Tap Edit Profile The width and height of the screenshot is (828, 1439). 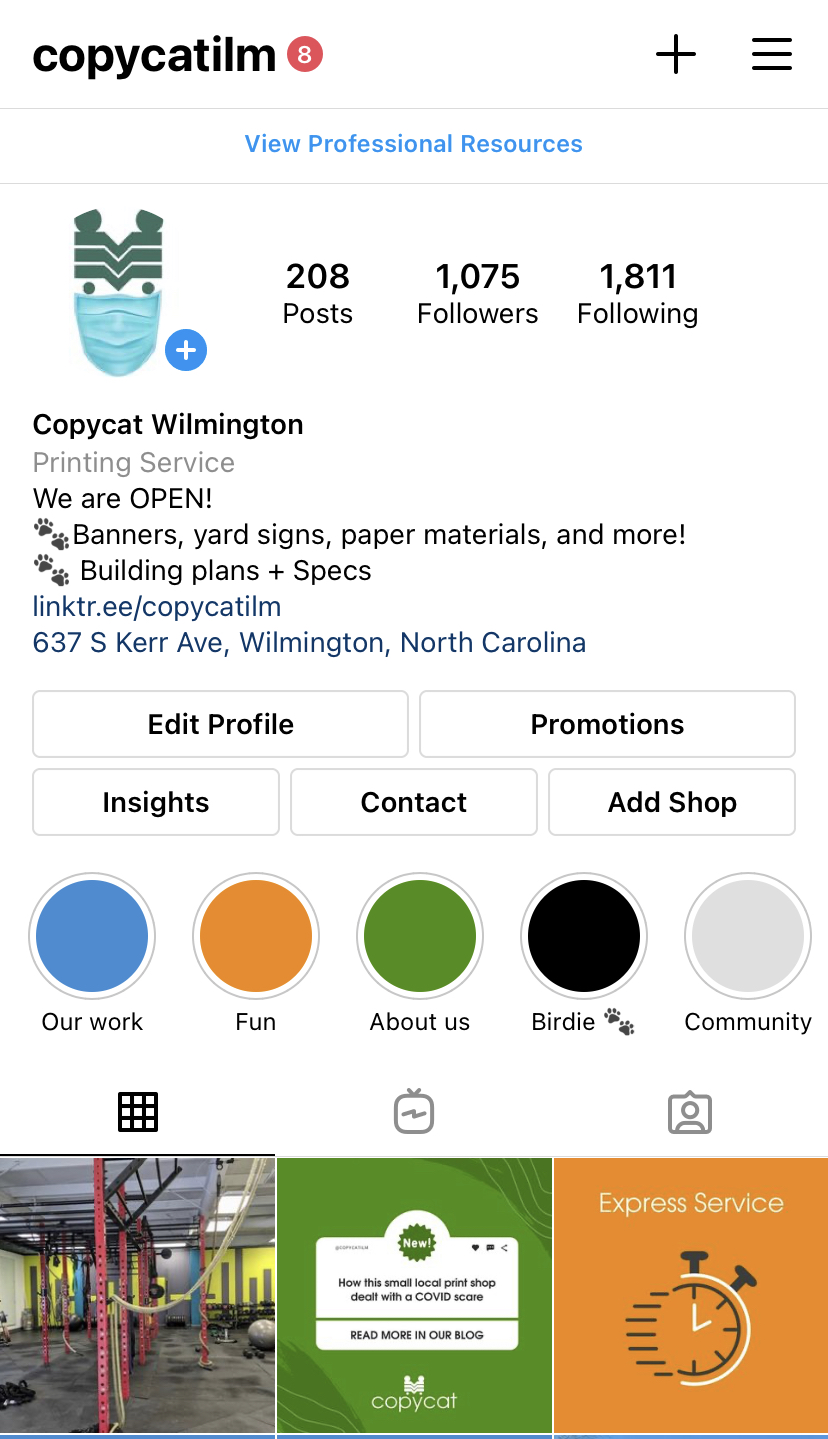[x=220, y=724]
